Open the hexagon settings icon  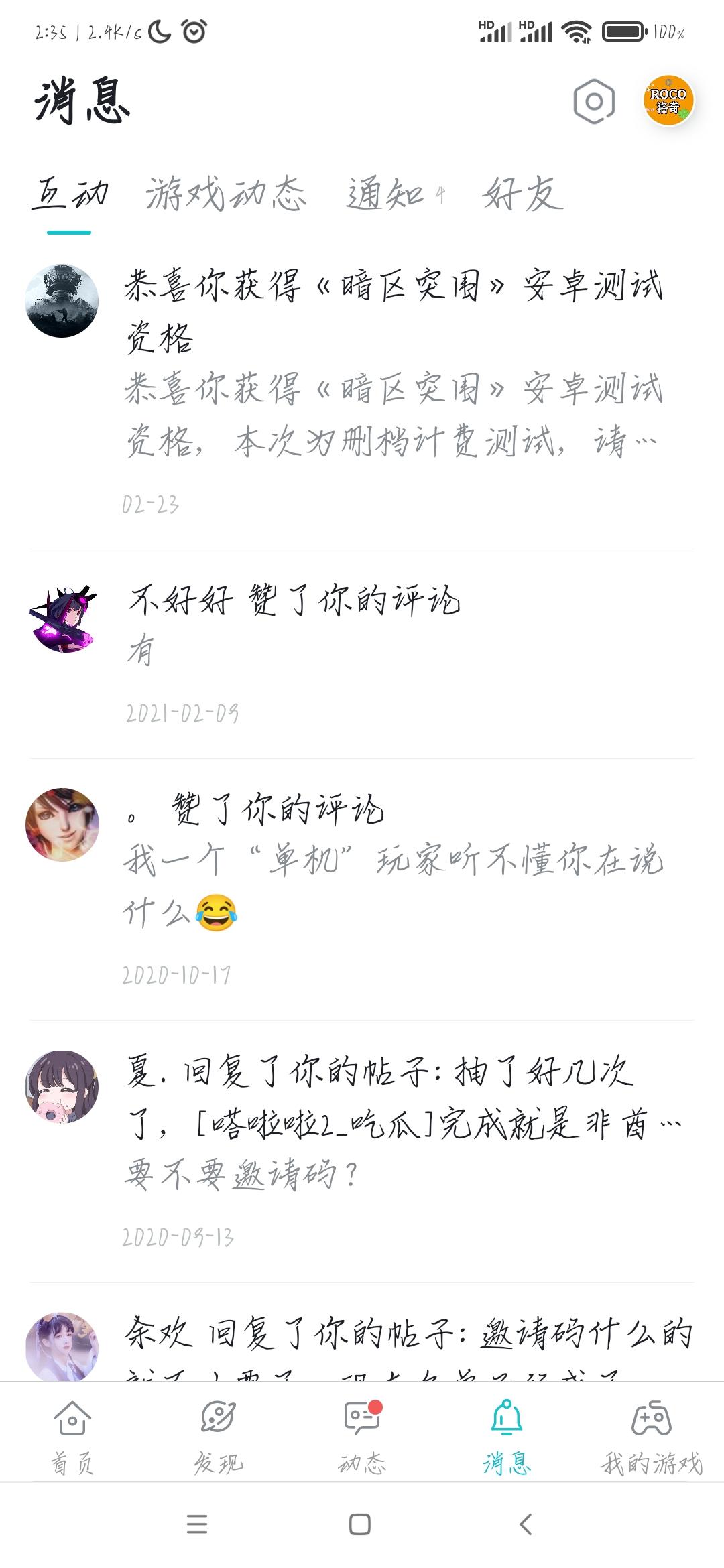click(x=594, y=102)
